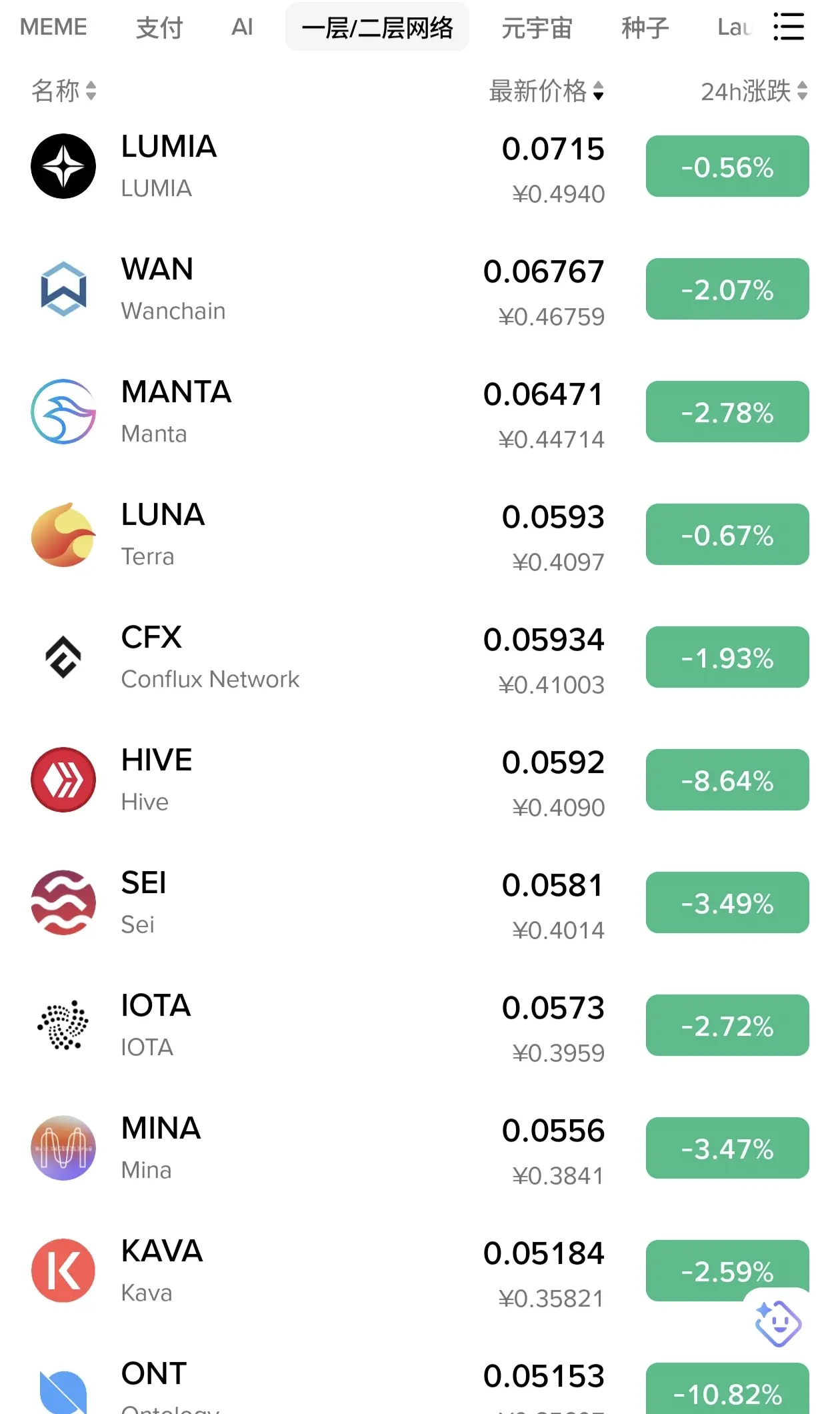The width and height of the screenshot is (840, 1414).
Task: Select the AI category tab
Action: pyautogui.click(x=242, y=27)
